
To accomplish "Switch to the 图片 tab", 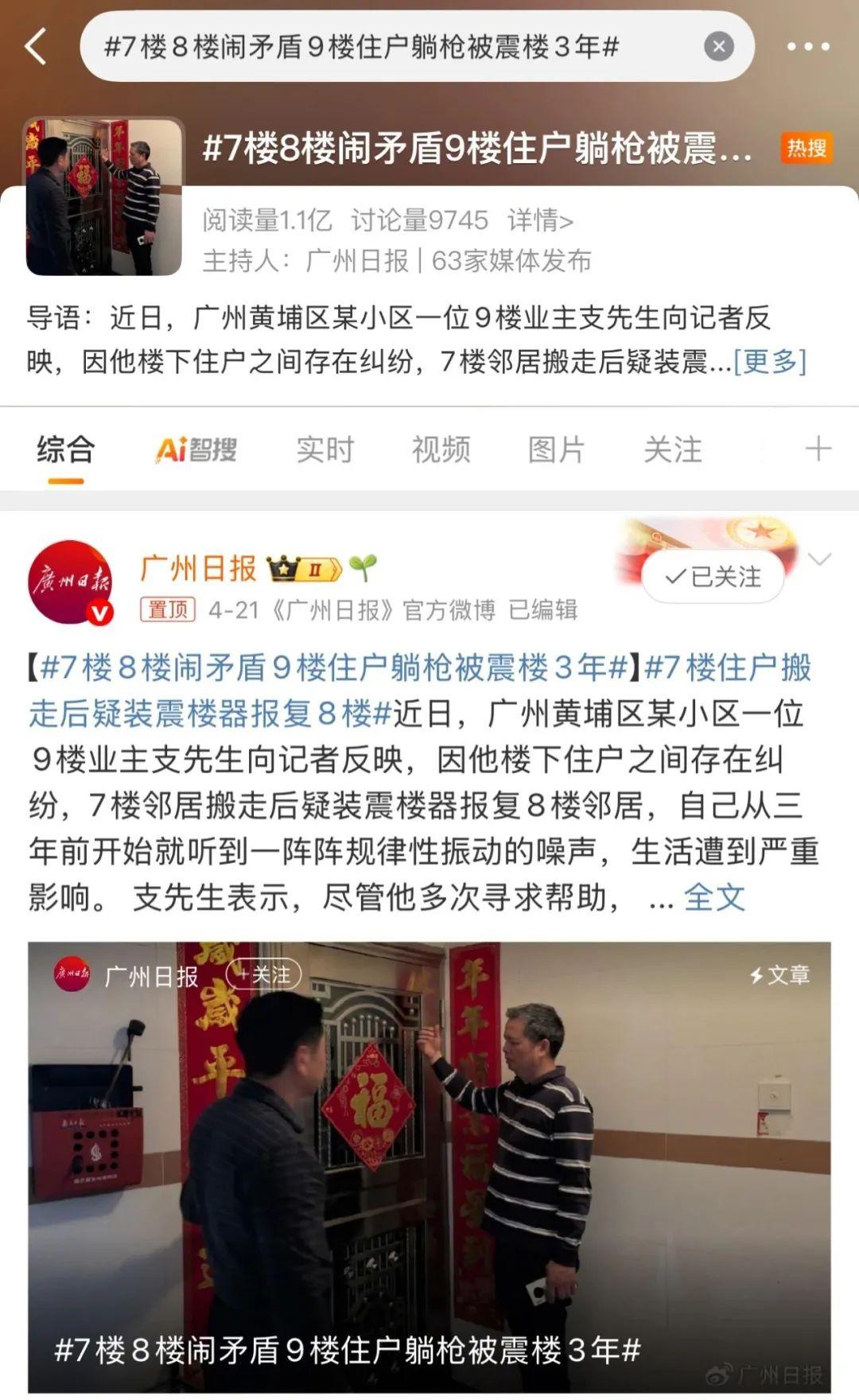I will (557, 450).
